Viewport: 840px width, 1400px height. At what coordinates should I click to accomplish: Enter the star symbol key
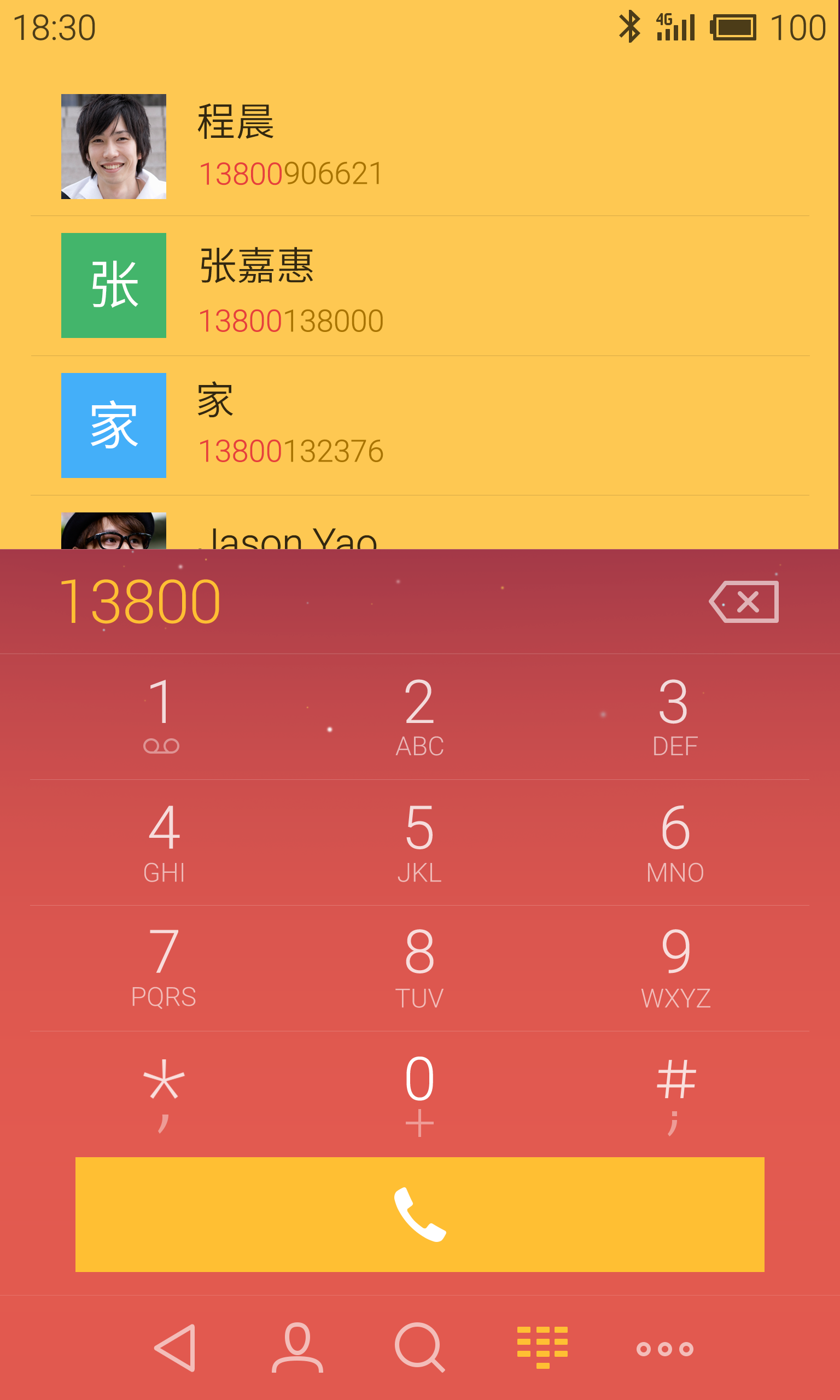coord(164,1094)
